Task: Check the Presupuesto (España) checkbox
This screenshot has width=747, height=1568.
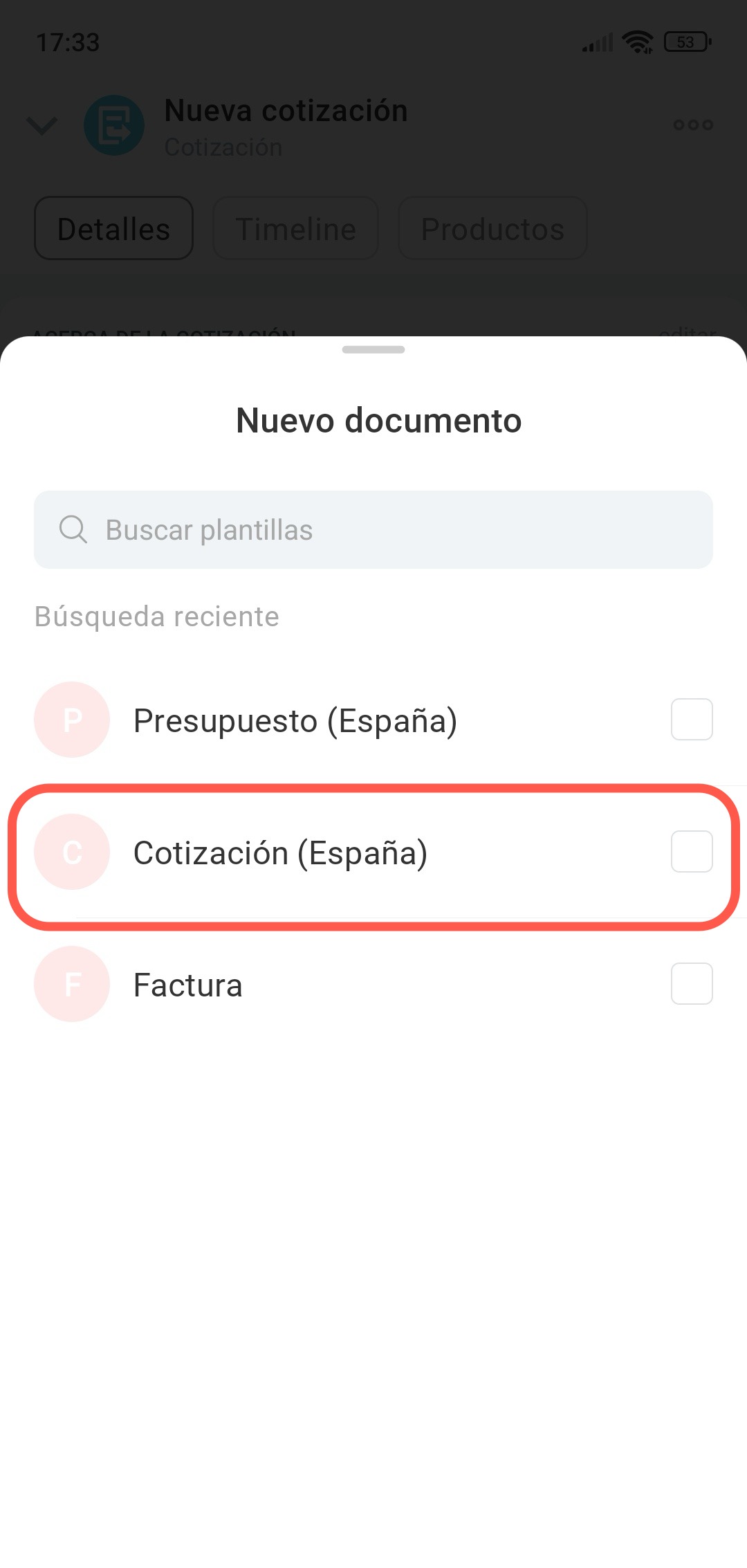Action: [x=692, y=720]
